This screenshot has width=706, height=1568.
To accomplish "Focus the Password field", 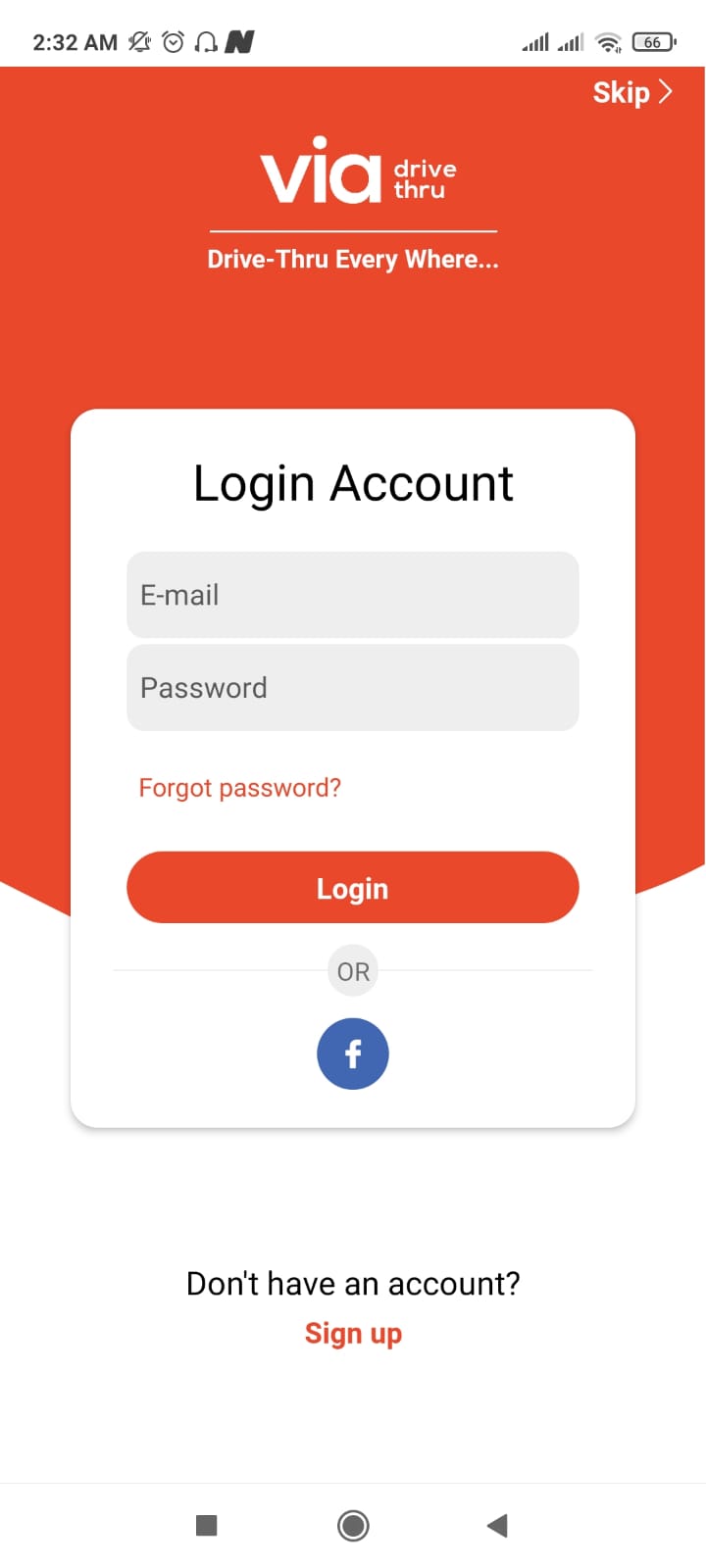I will point(353,688).
